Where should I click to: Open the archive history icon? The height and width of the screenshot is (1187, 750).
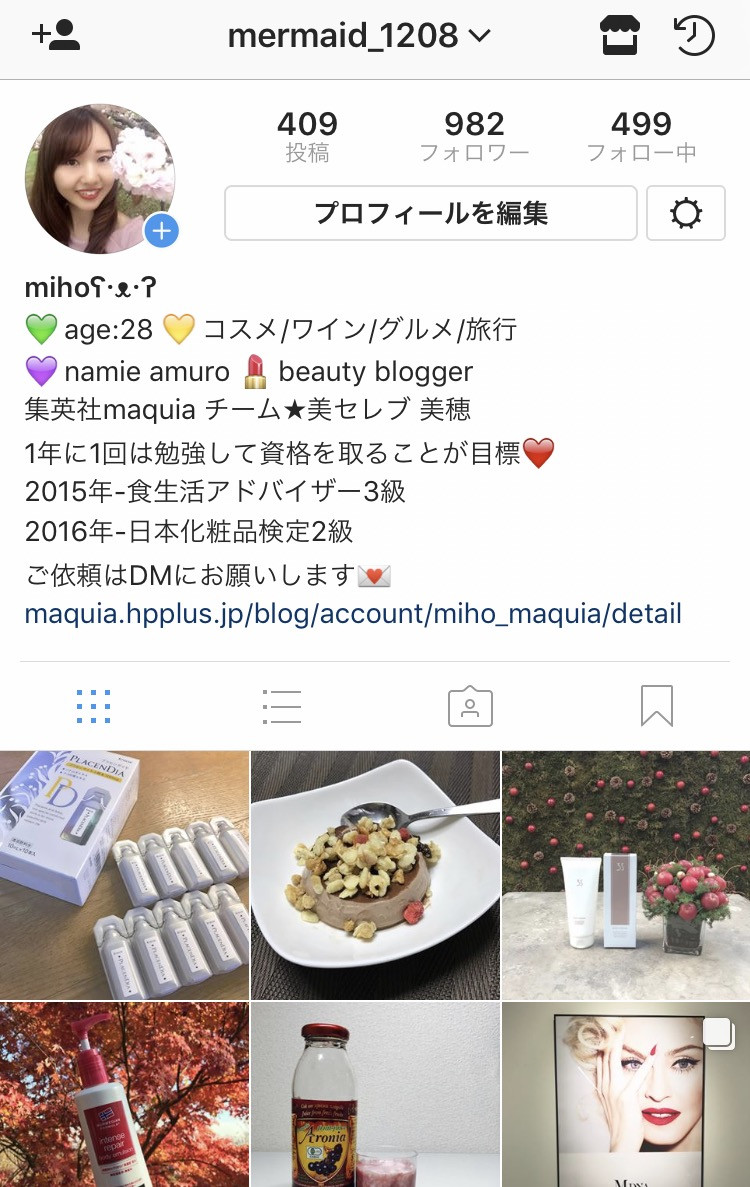(694, 36)
